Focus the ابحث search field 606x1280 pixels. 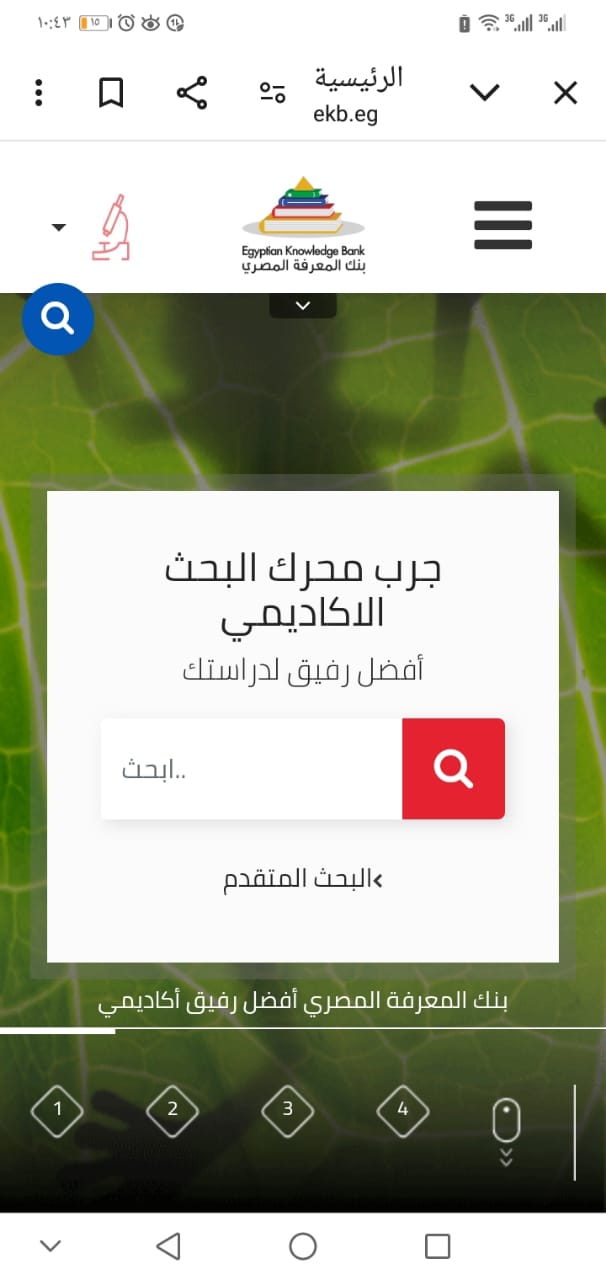click(x=250, y=769)
